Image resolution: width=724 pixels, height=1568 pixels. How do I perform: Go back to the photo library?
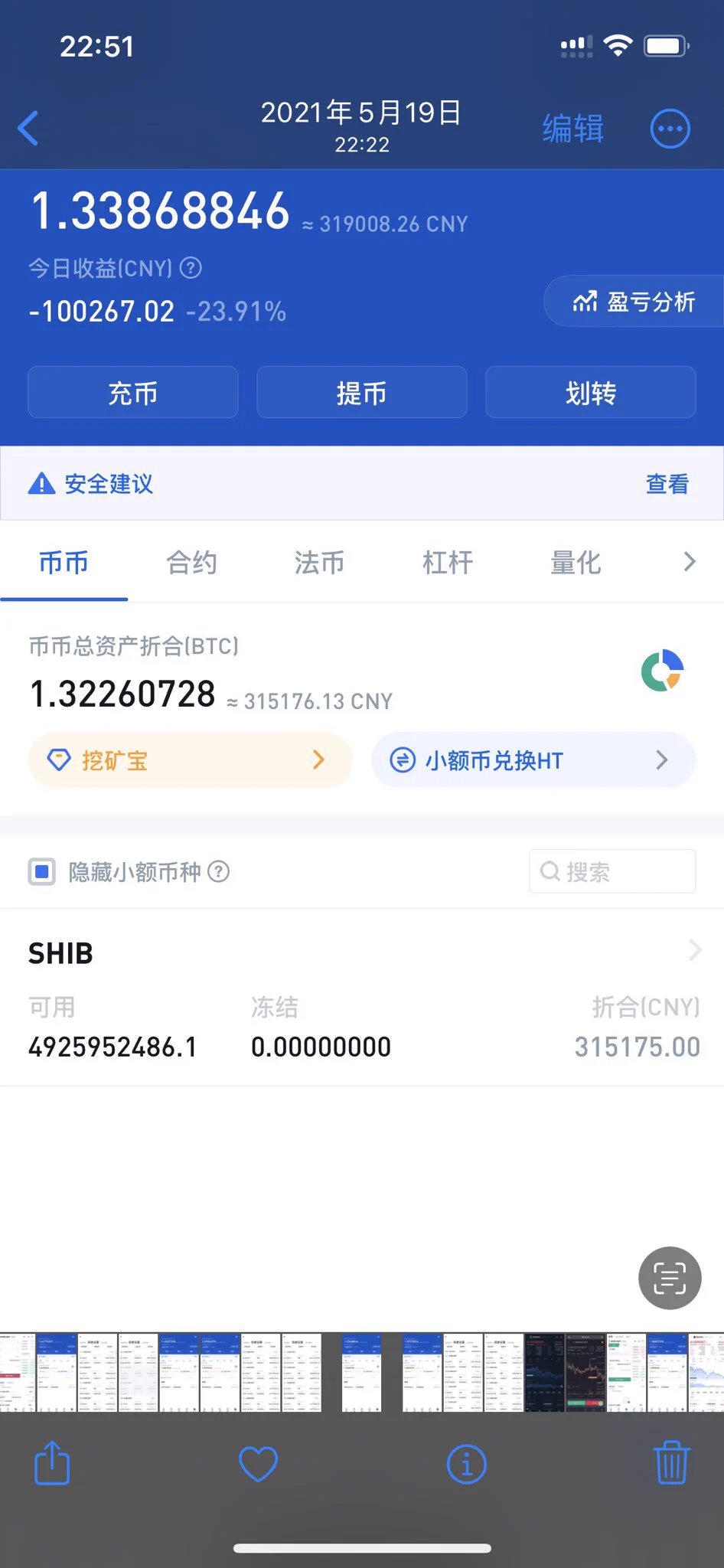coord(29,128)
